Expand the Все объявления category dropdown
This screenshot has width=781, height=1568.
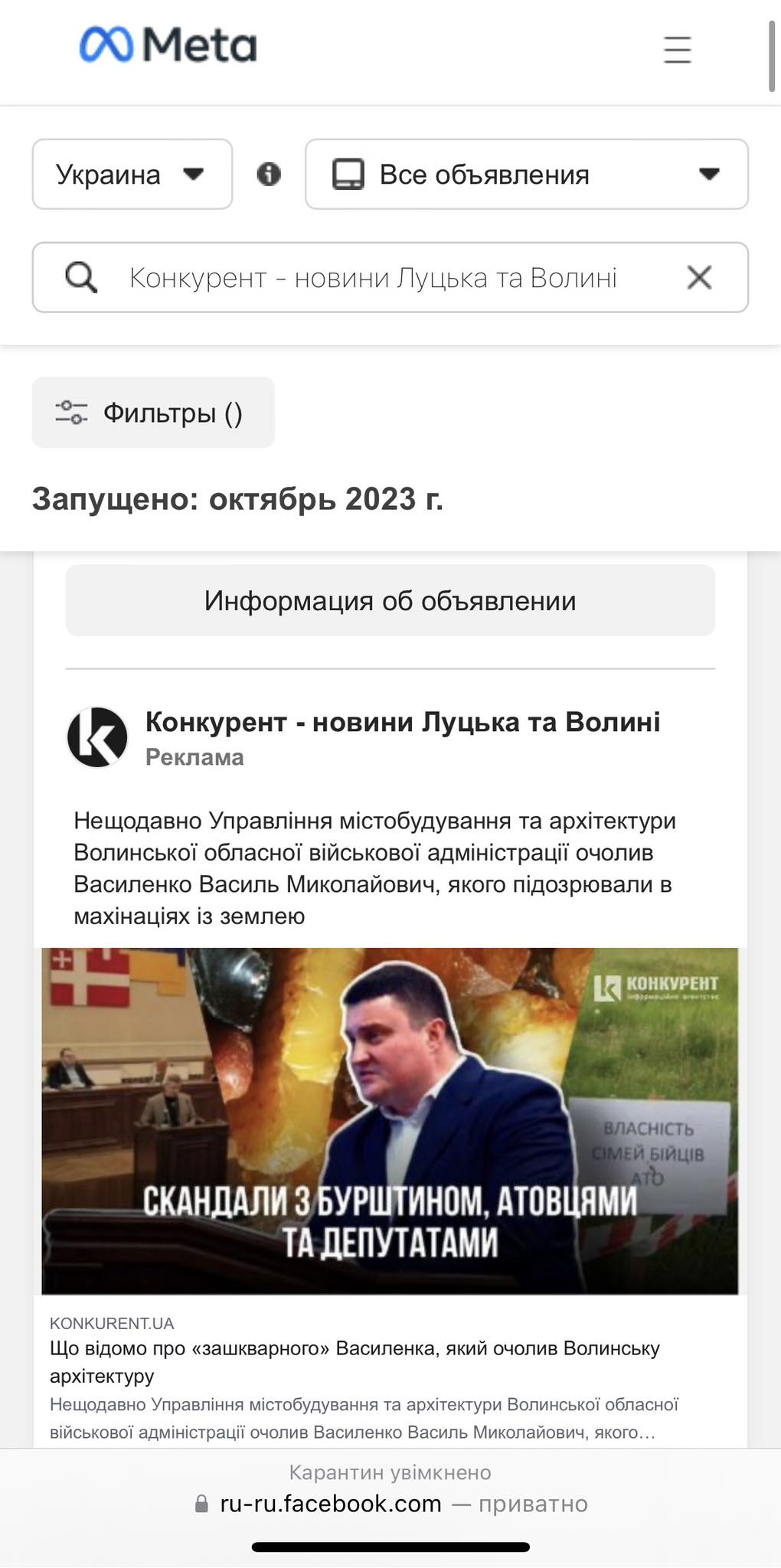point(526,175)
